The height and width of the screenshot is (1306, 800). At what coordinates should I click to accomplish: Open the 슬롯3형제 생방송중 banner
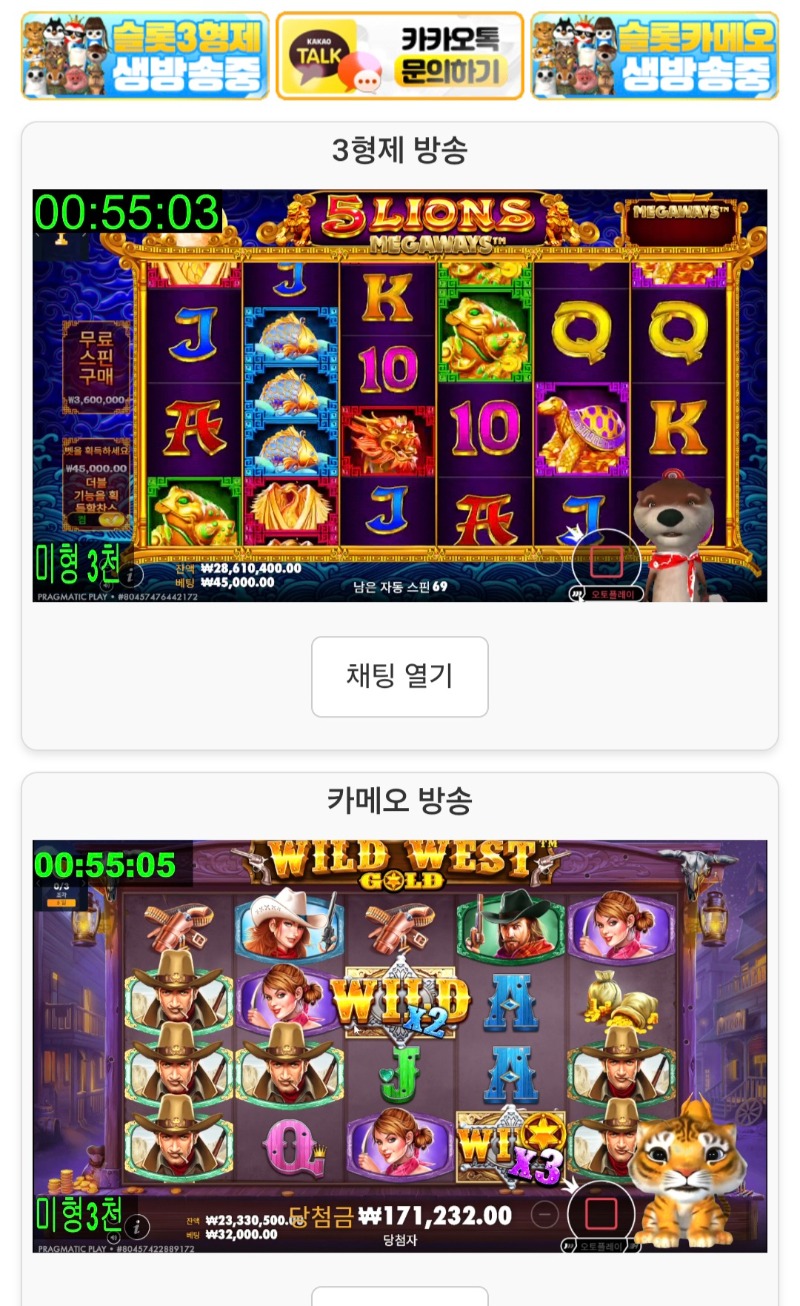click(x=145, y=56)
